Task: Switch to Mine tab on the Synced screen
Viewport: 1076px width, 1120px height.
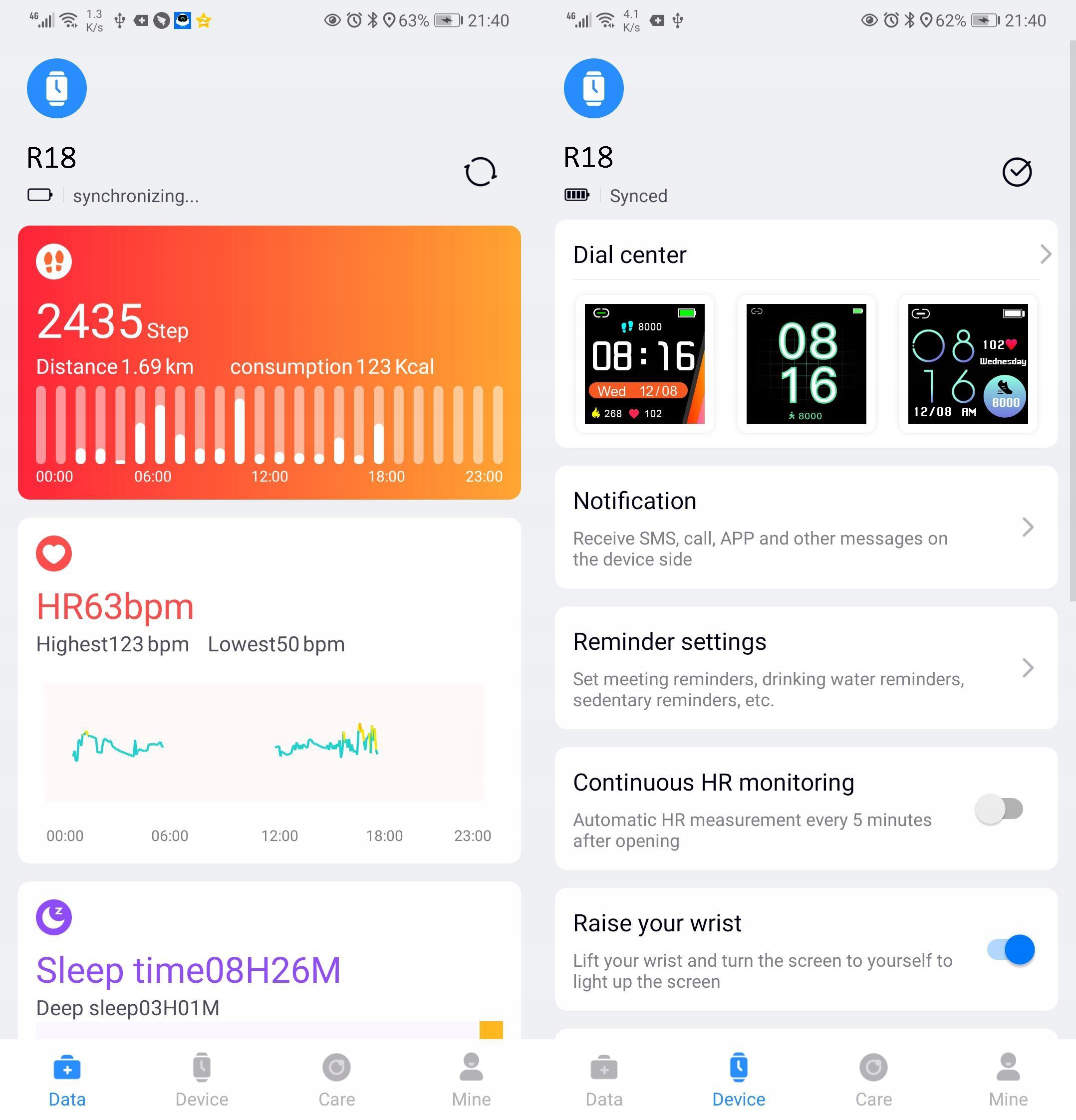Action: click(x=1008, y=1079)
